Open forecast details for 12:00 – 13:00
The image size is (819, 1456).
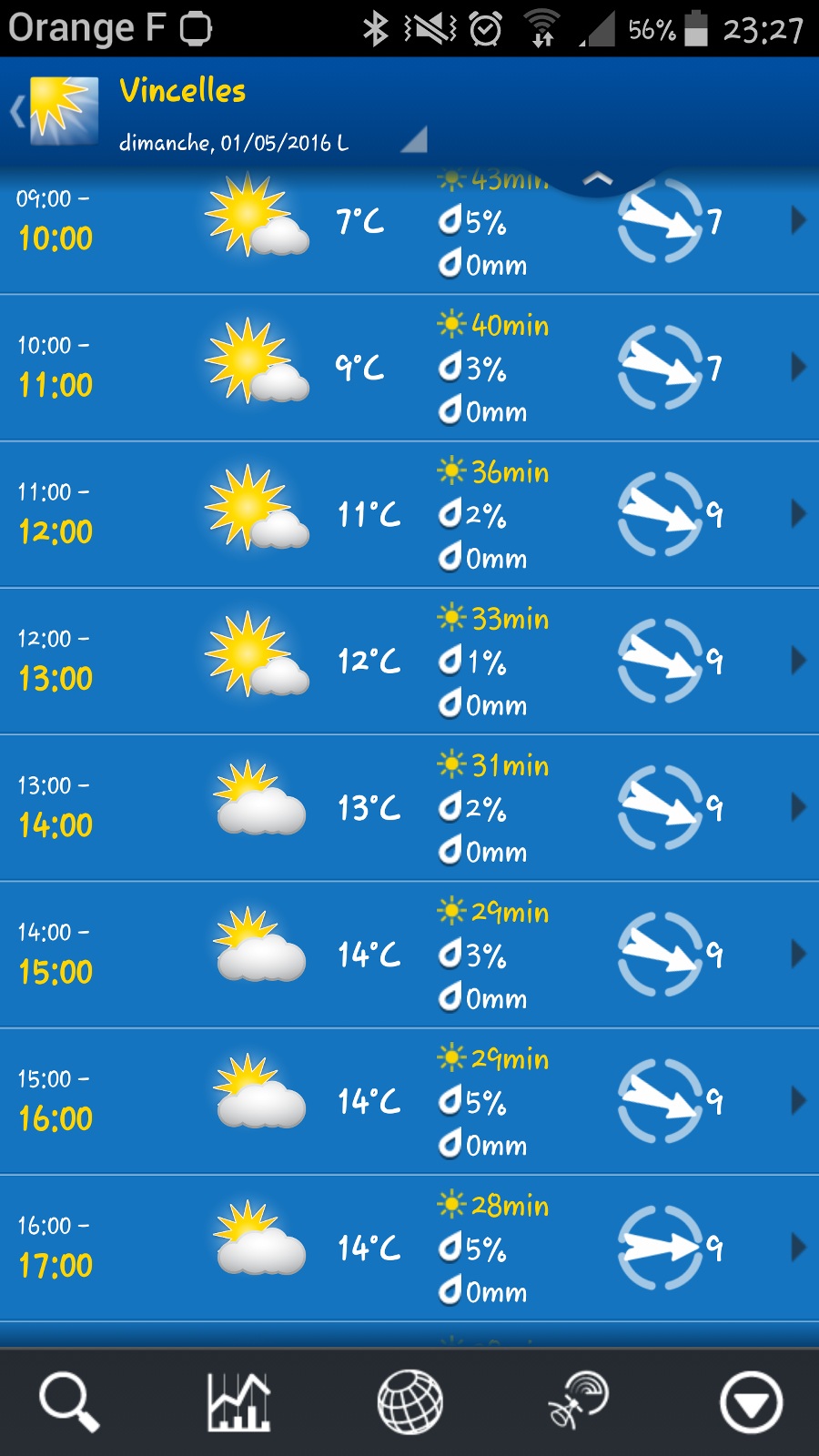coord(797,660)
